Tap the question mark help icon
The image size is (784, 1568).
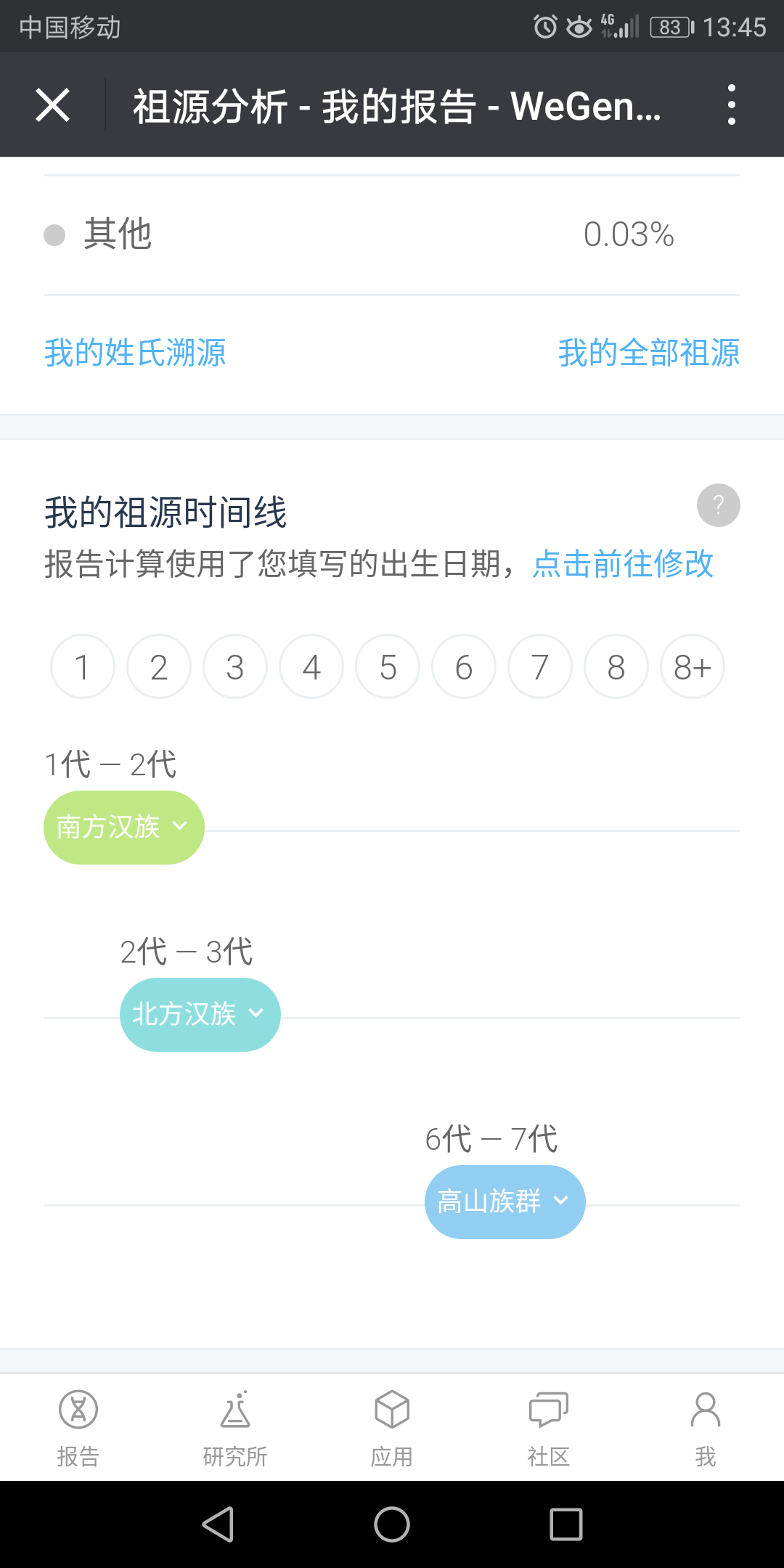[x=719, y=505]
